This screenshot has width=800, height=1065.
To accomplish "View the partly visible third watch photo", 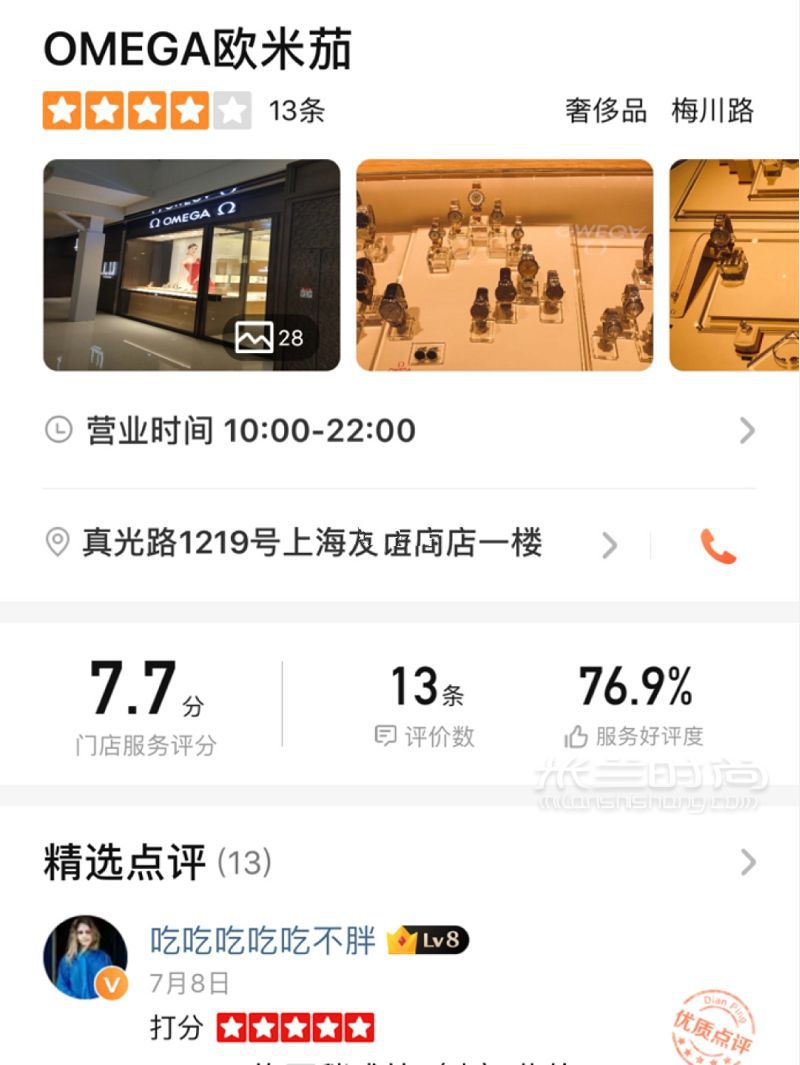I will pos(734,265).
